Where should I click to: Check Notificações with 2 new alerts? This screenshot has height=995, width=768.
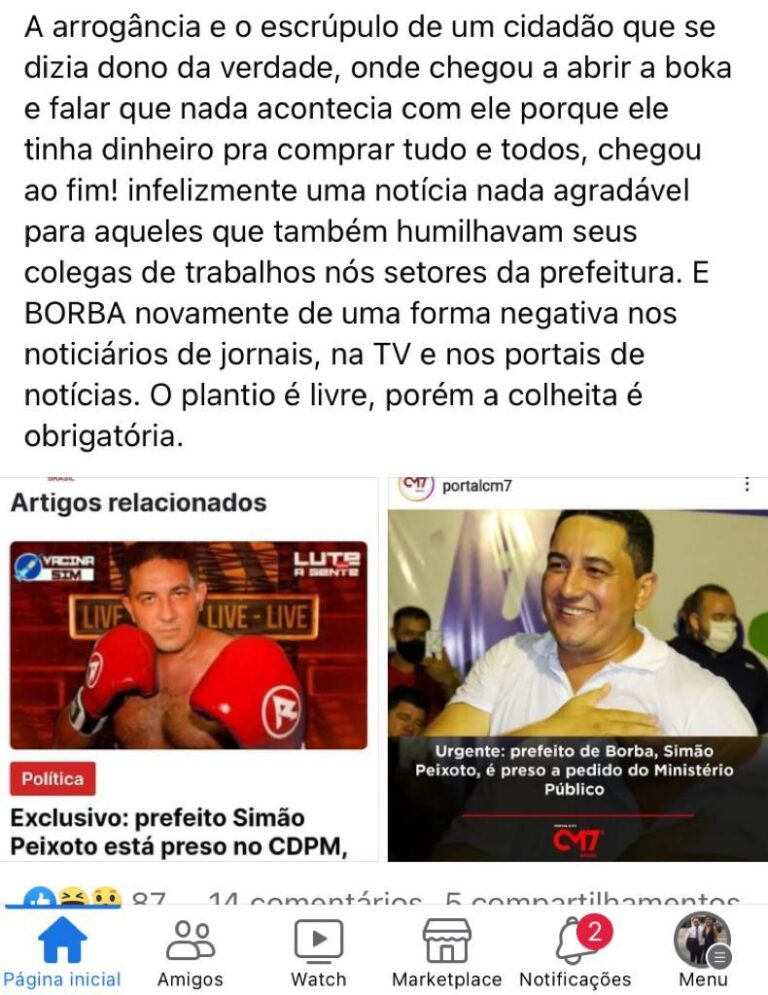click(576, 953)
